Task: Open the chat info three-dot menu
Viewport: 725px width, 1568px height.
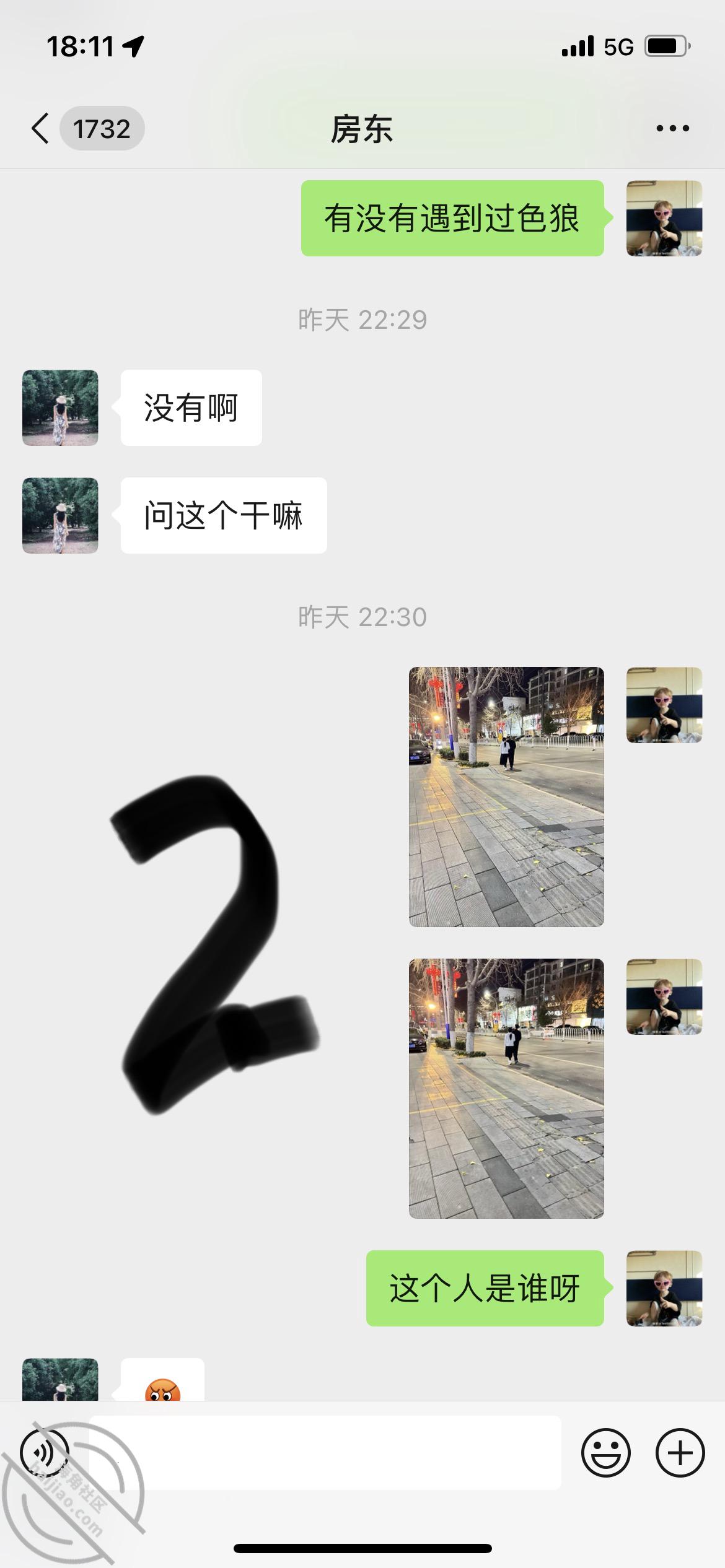Action: pyautogui.click(x=672, y=129)
